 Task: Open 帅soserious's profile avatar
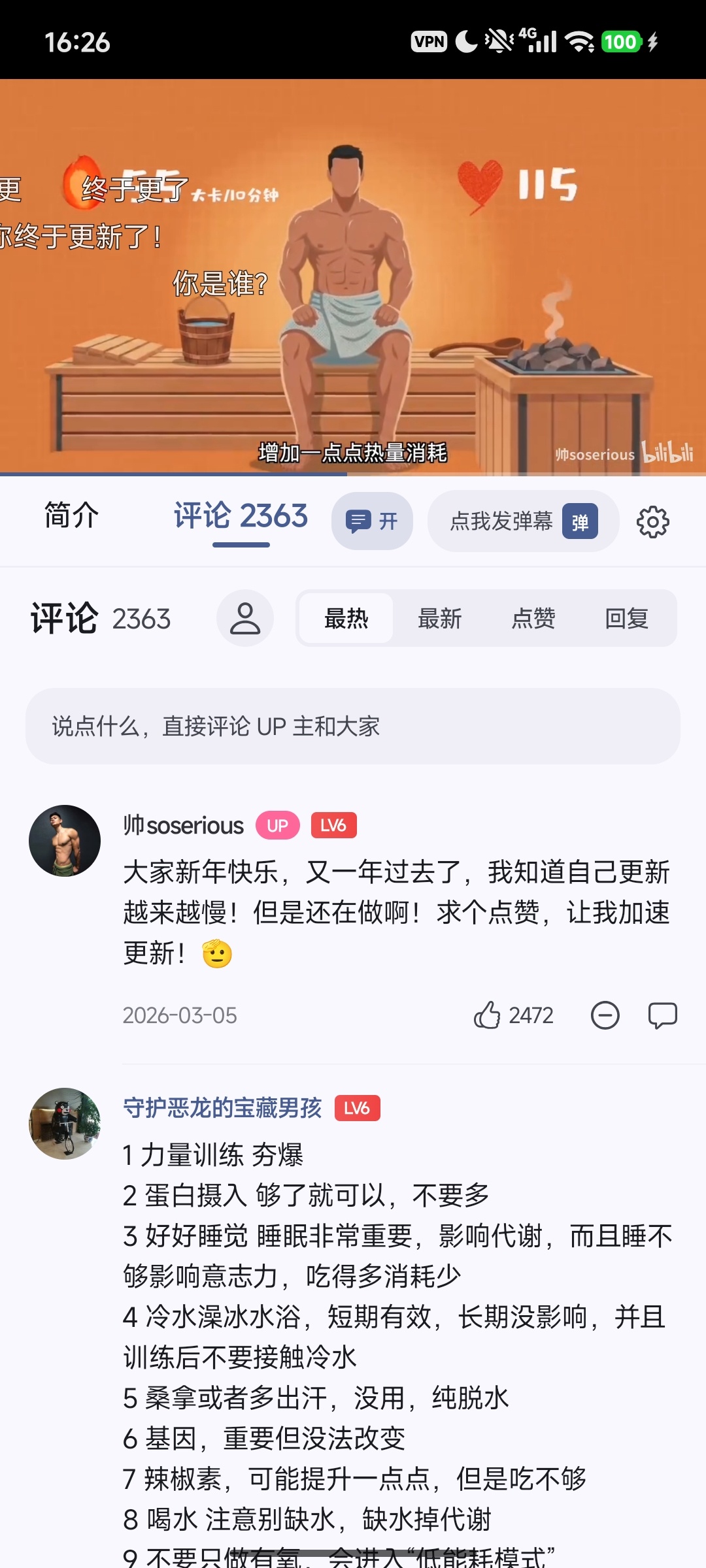65,841
